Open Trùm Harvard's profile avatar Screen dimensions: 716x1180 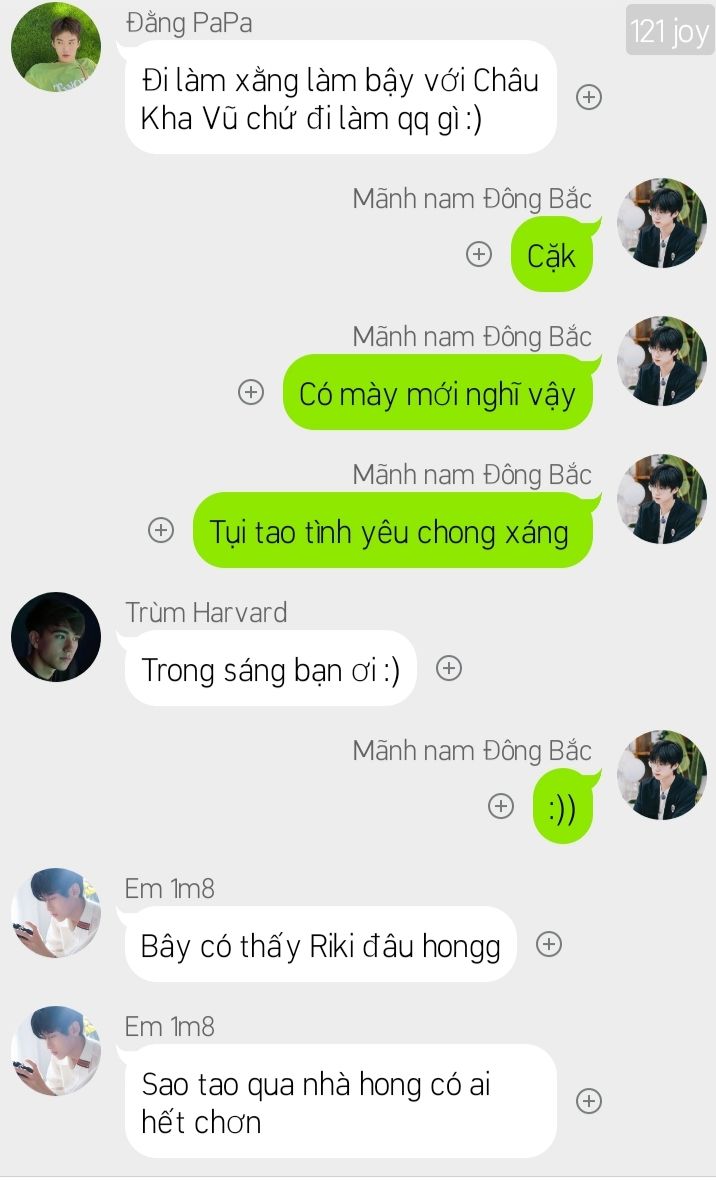tap(56, 637)
